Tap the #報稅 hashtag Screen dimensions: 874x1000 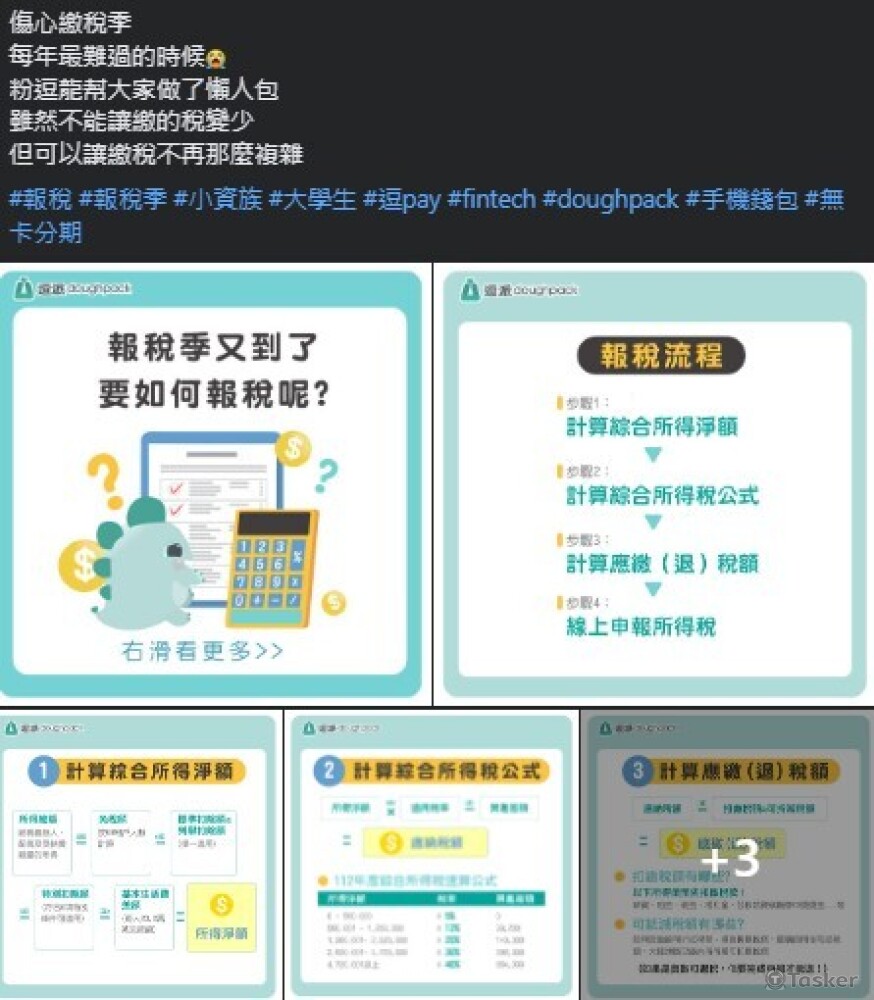[x=40, y=199]
